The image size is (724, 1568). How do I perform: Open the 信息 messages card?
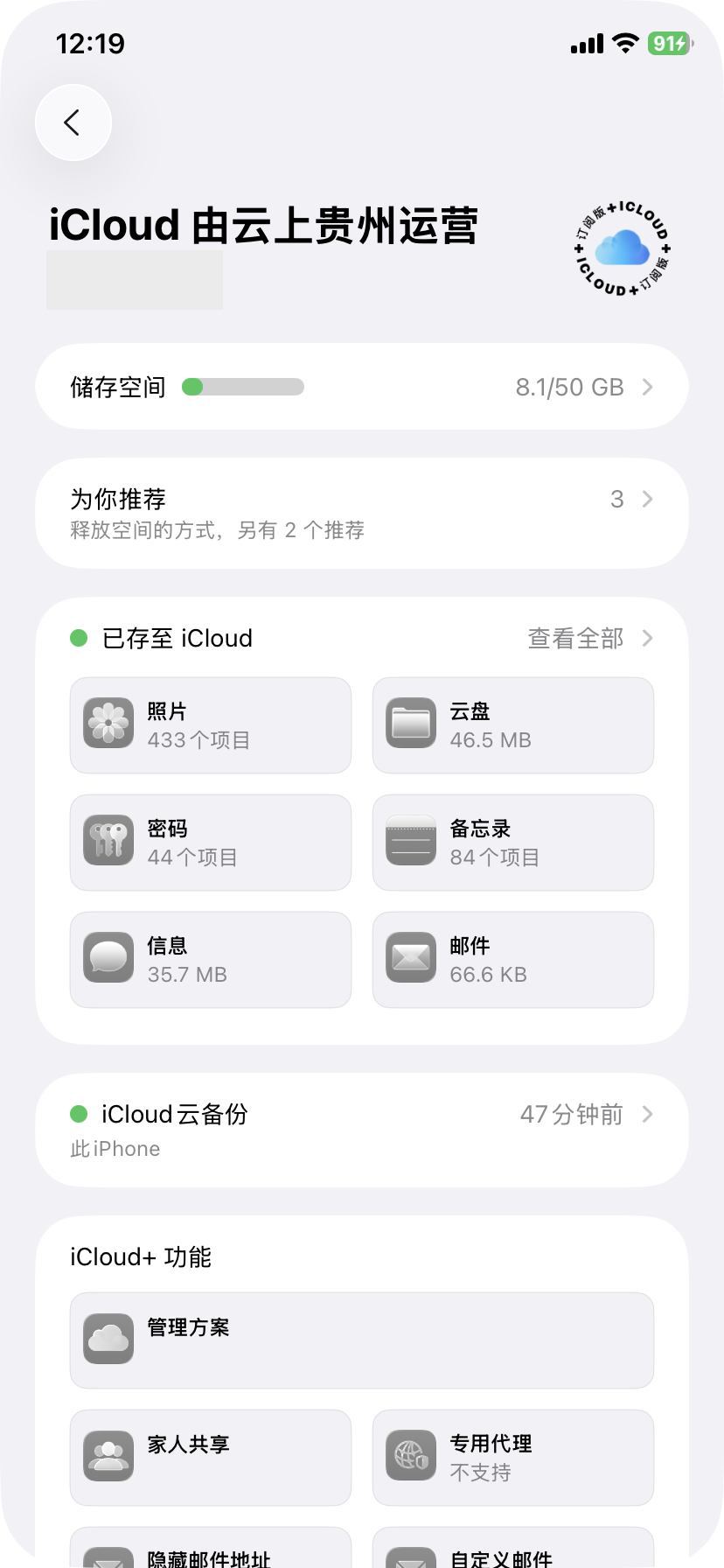[x=211, y=960]
